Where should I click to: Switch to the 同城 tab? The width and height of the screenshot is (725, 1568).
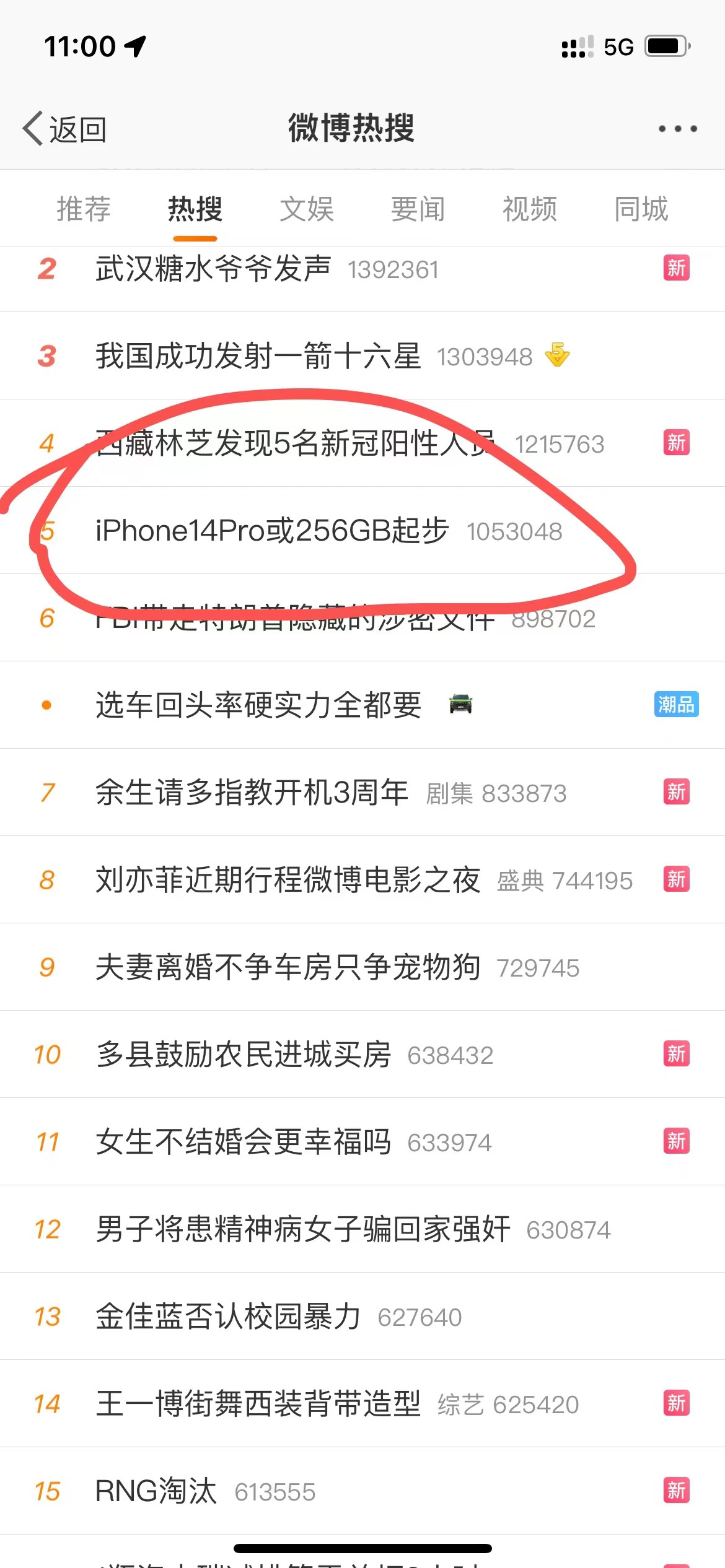click(x=641, y=209)
